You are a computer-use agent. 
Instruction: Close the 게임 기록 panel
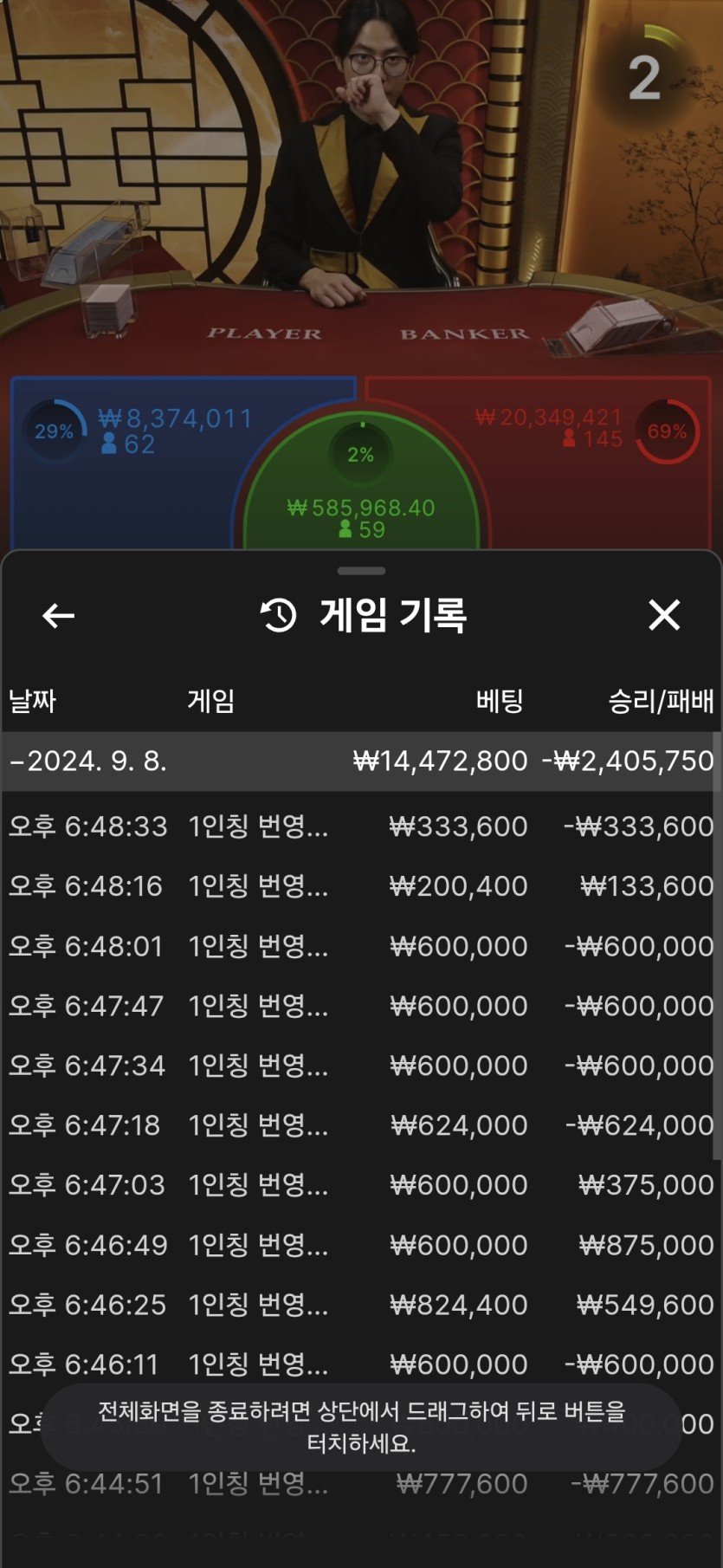[x=664, y=615]
